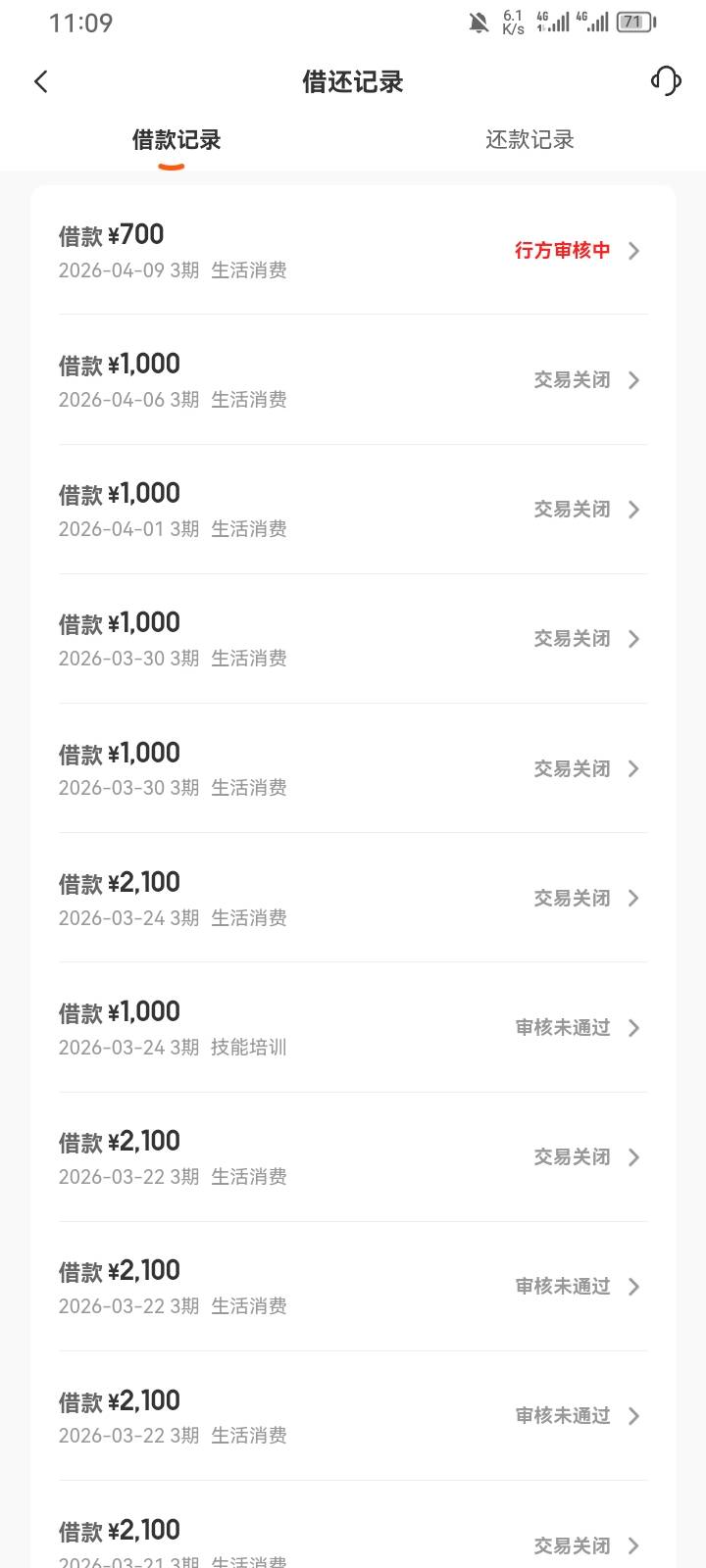This screenshot has height=1568, width=706.
Task: Go back using the back arrow
Action: coord(41,81)
